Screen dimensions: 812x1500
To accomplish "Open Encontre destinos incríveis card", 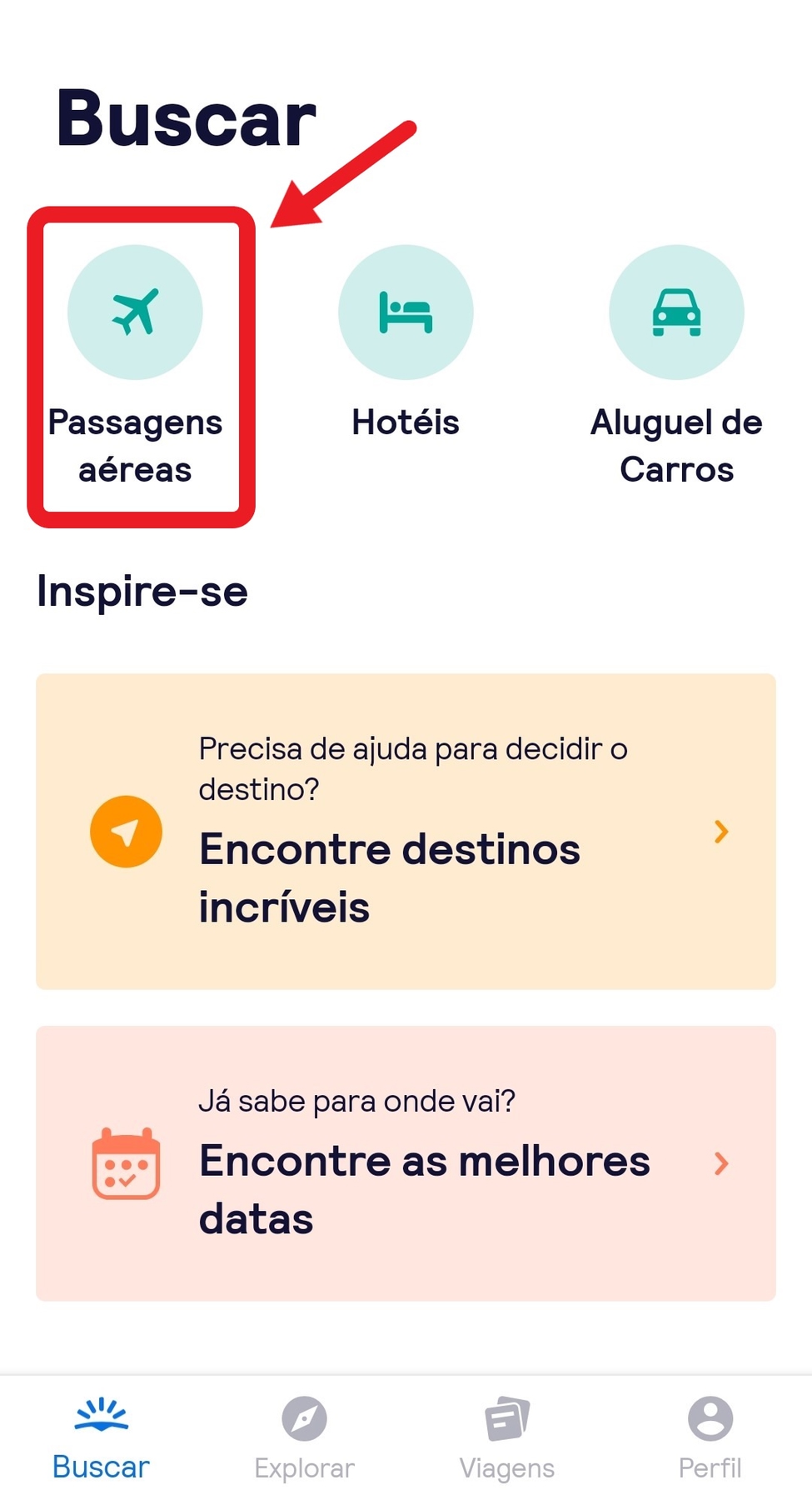I will (406, 832).
